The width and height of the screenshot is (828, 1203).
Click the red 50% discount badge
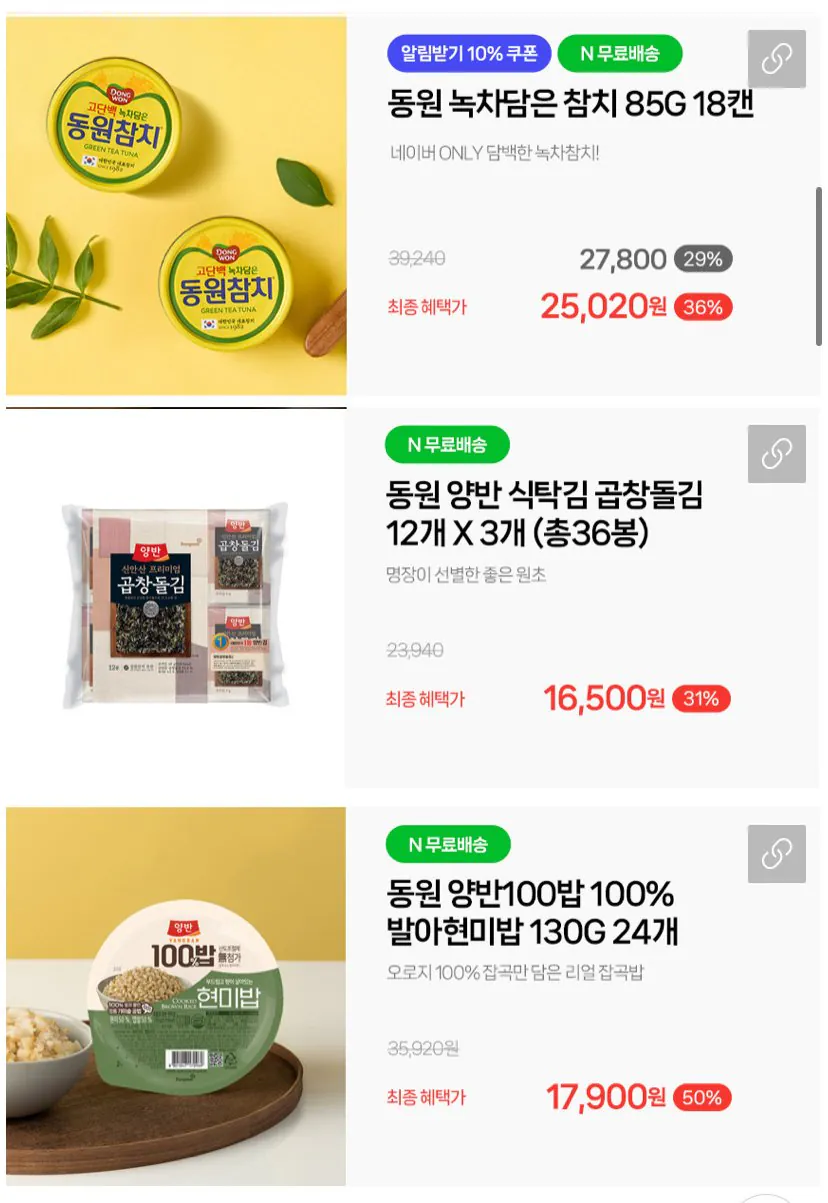(701, 1097)
